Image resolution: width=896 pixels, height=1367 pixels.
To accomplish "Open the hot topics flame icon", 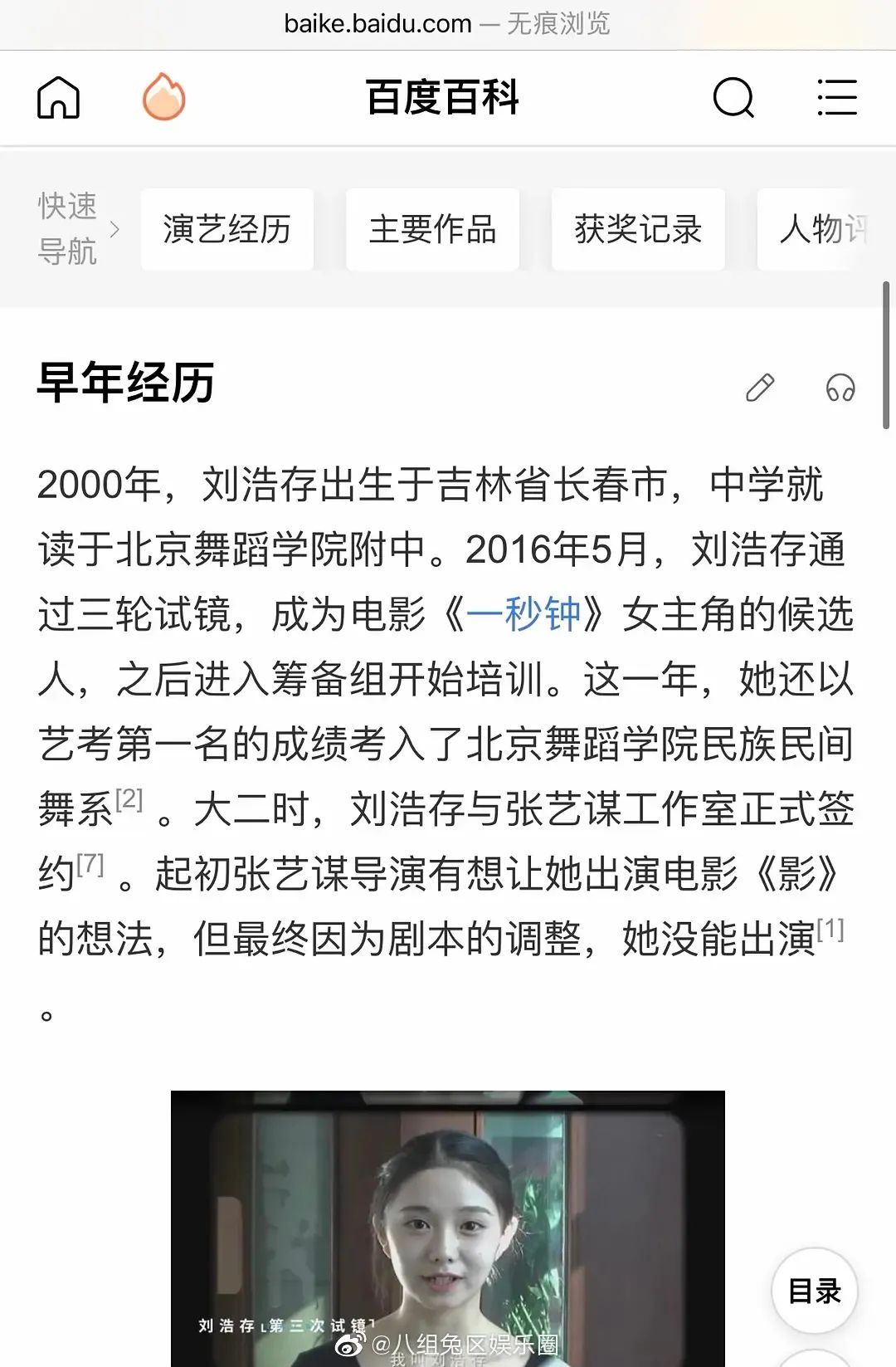I will click(x=164, y=97).
